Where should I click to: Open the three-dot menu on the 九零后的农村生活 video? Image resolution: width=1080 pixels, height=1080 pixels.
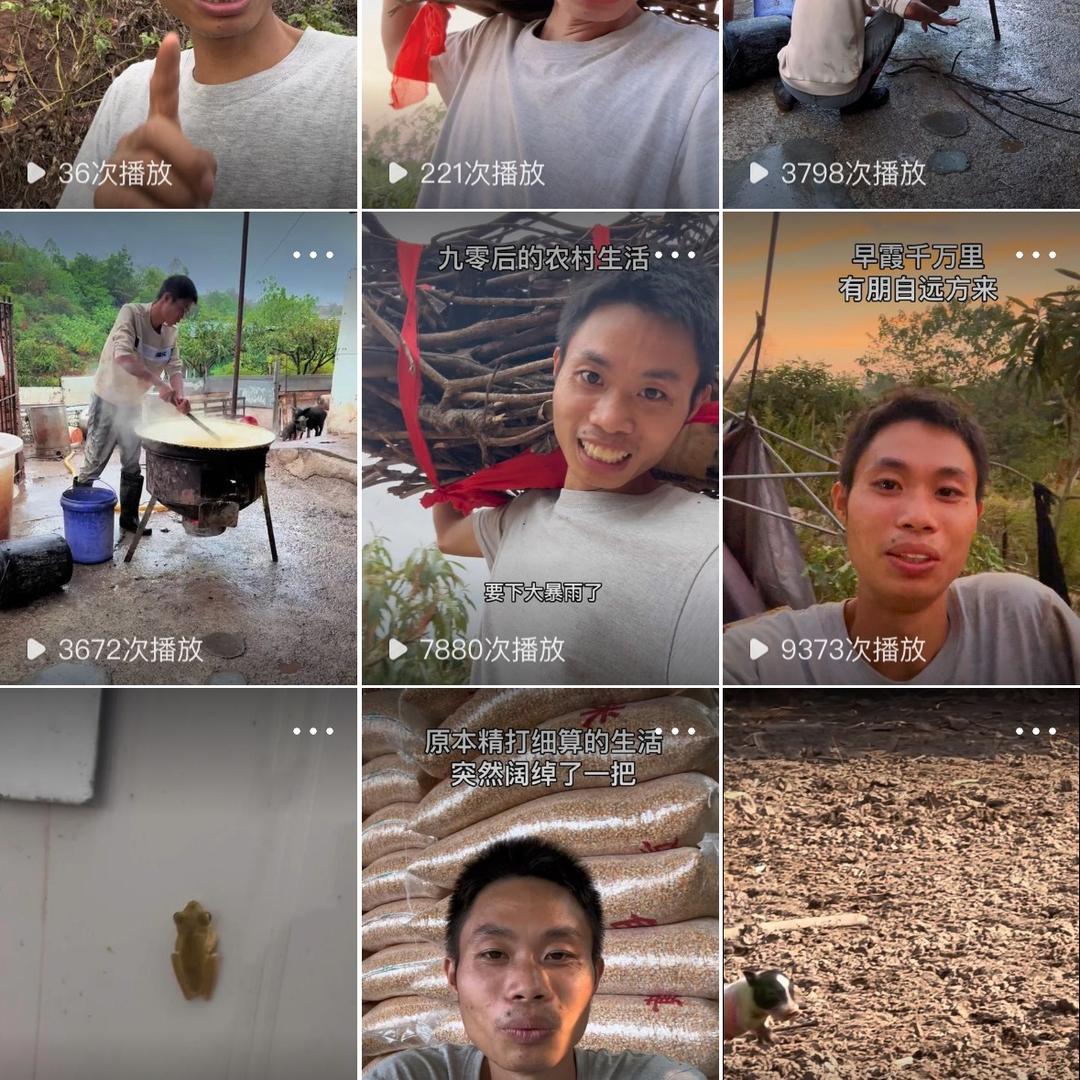[675, 255]
